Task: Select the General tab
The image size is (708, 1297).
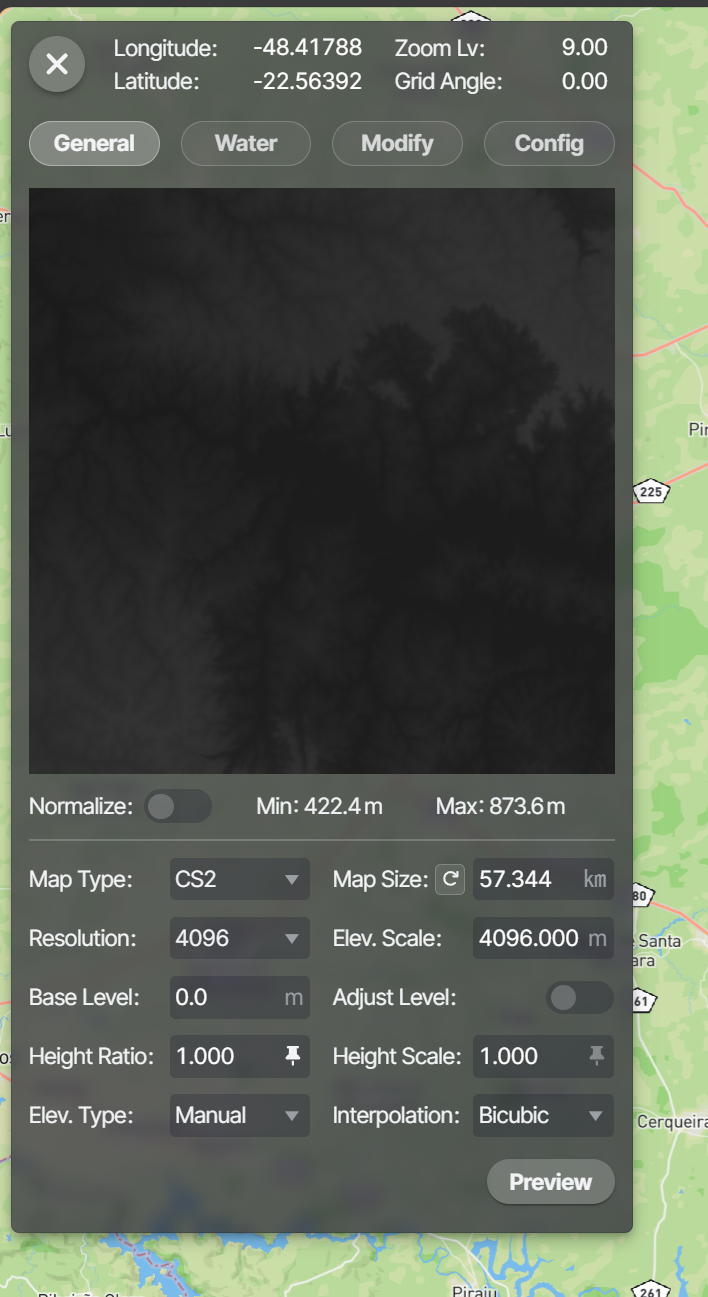Action: 94,143
